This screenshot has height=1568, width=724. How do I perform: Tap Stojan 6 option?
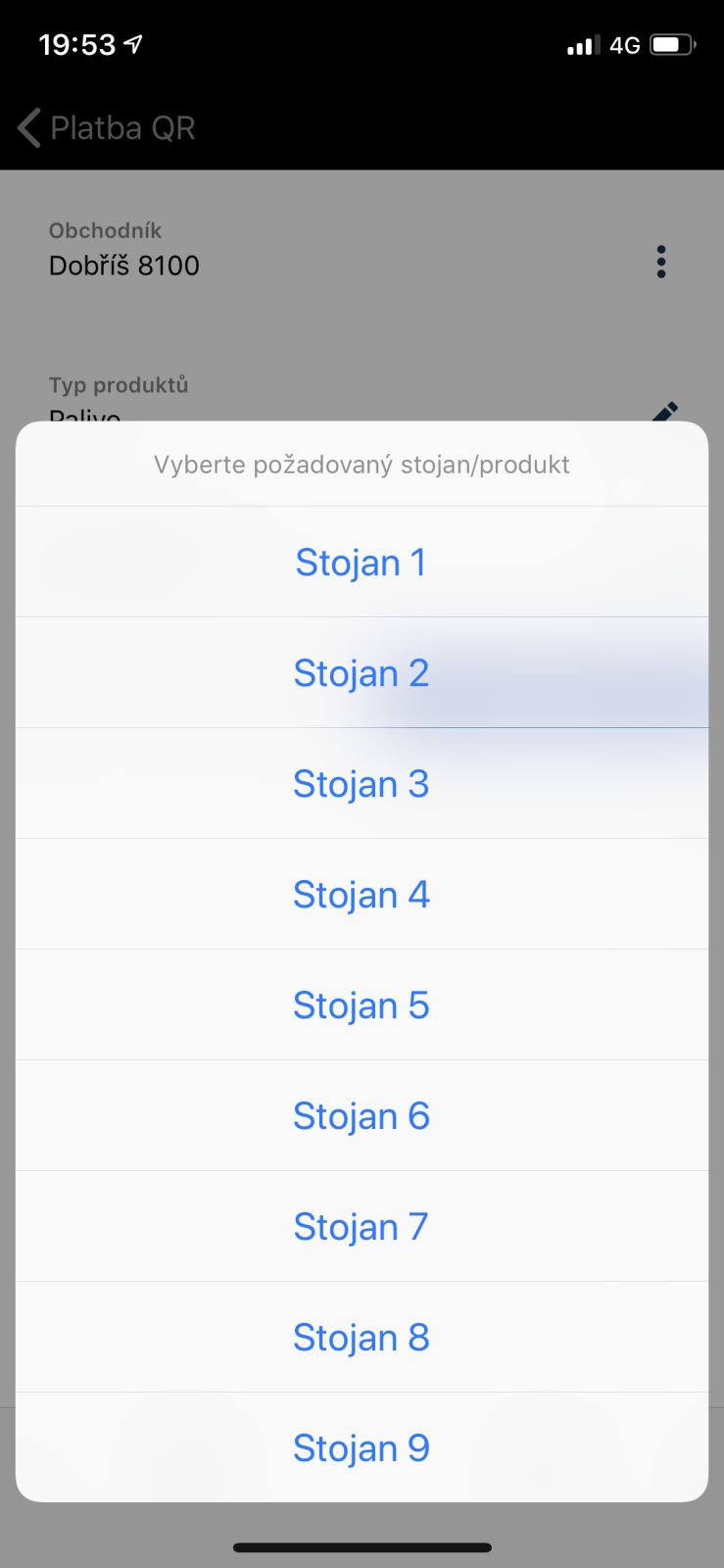pos(362,1116)
